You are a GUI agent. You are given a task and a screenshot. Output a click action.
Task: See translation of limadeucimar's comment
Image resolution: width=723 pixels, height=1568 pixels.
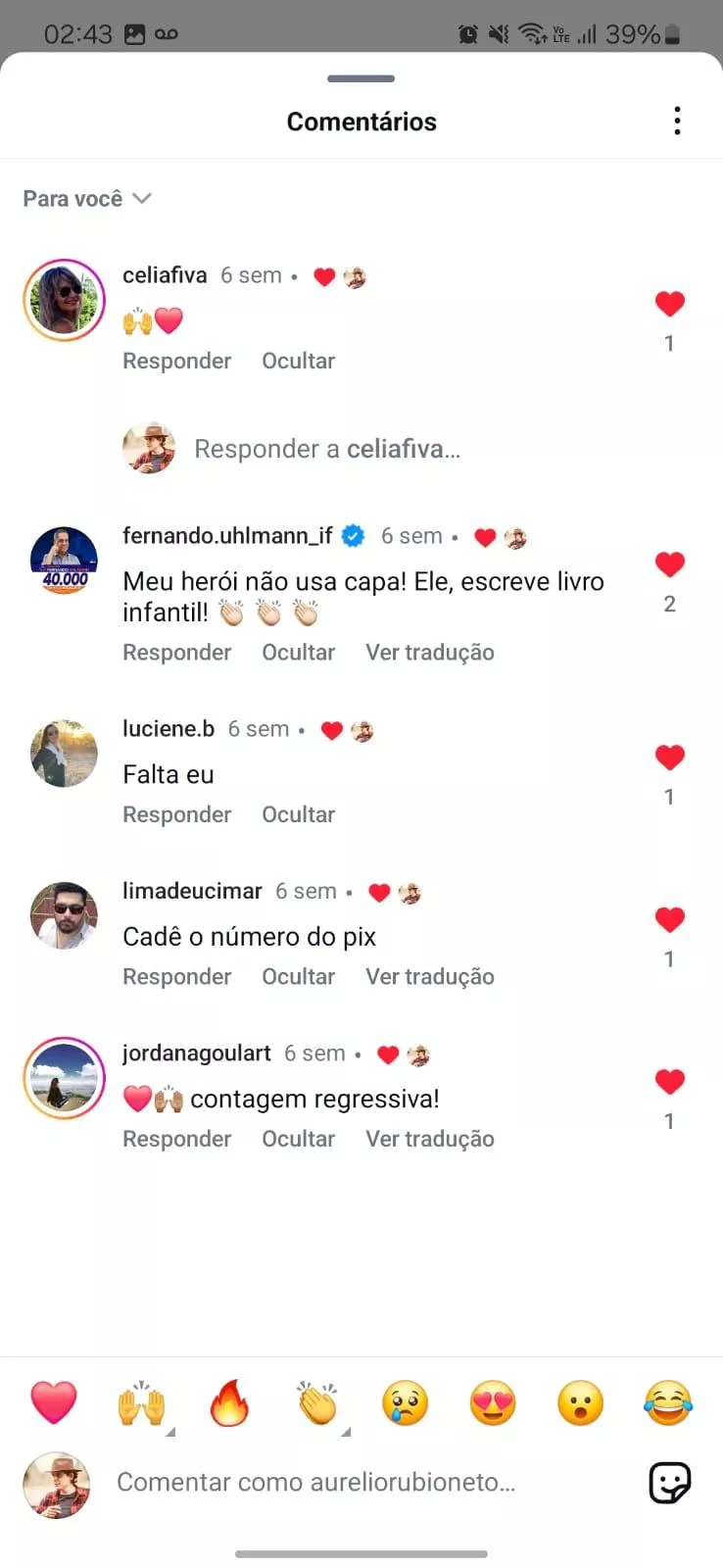click(429, 977)
